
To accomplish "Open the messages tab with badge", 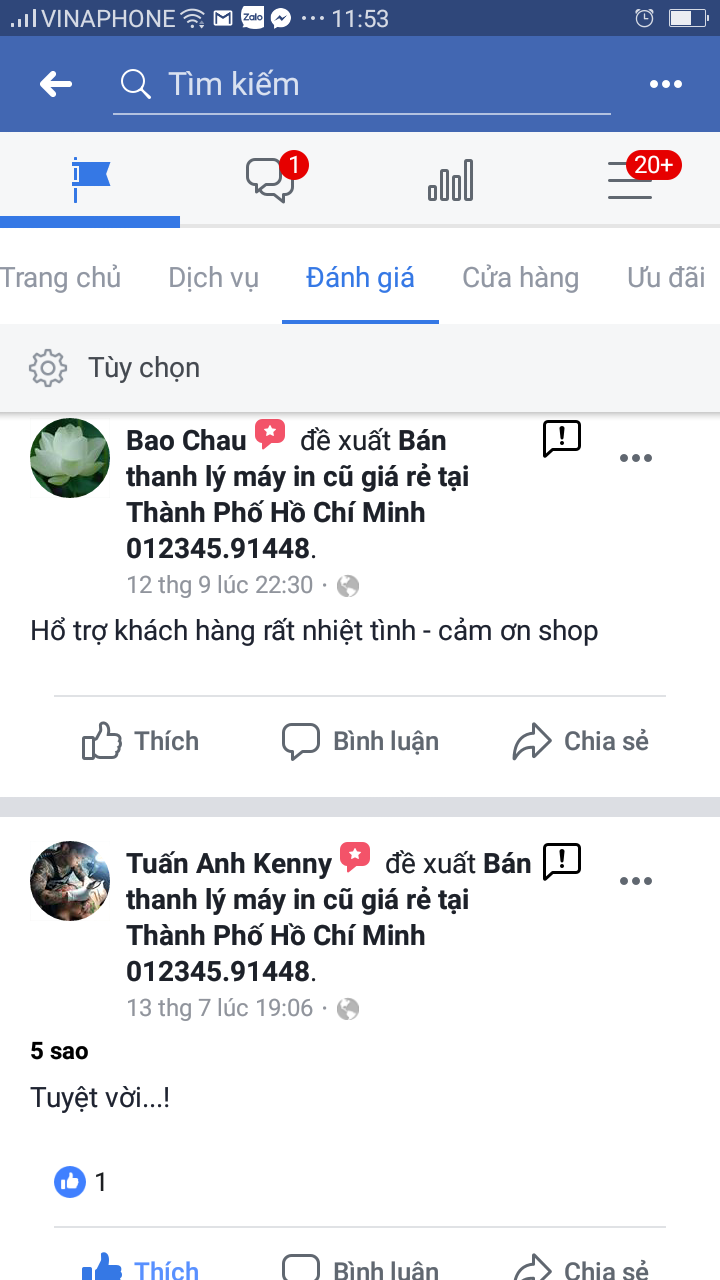I will (271, 180).
